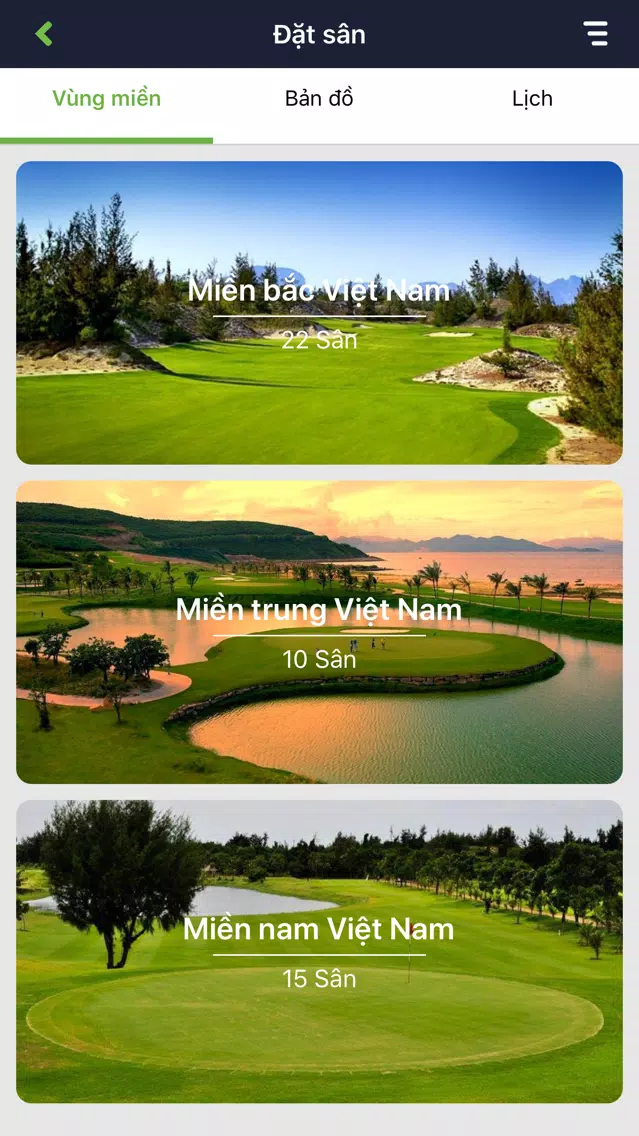Image resolution: width=639 pixels, height=1136 pixels.
Task: Open the hamburger menu
Action: pyautogui.click(x=596, y=33)
